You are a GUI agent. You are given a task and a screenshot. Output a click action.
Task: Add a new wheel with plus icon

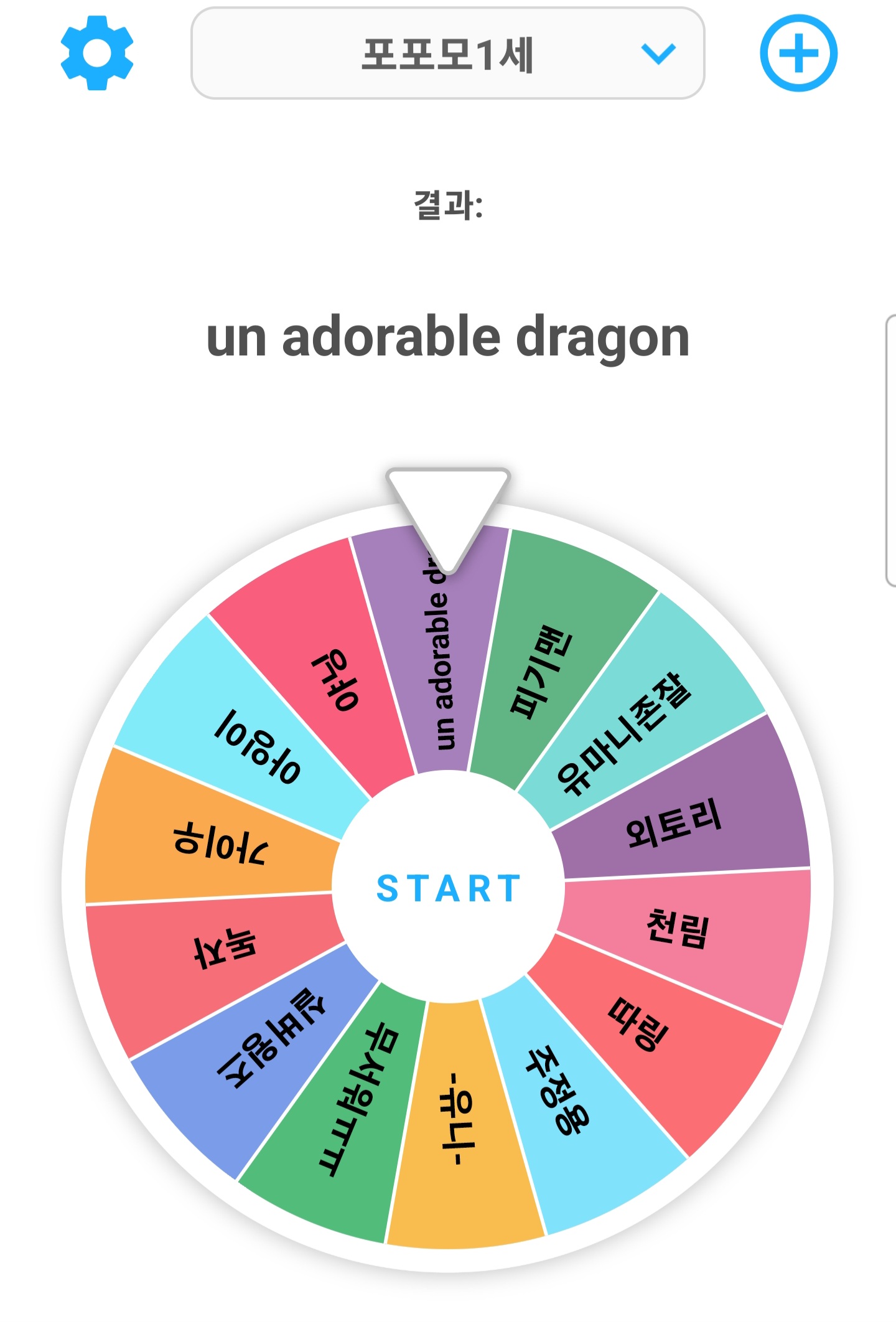click(x=798, y=53)
